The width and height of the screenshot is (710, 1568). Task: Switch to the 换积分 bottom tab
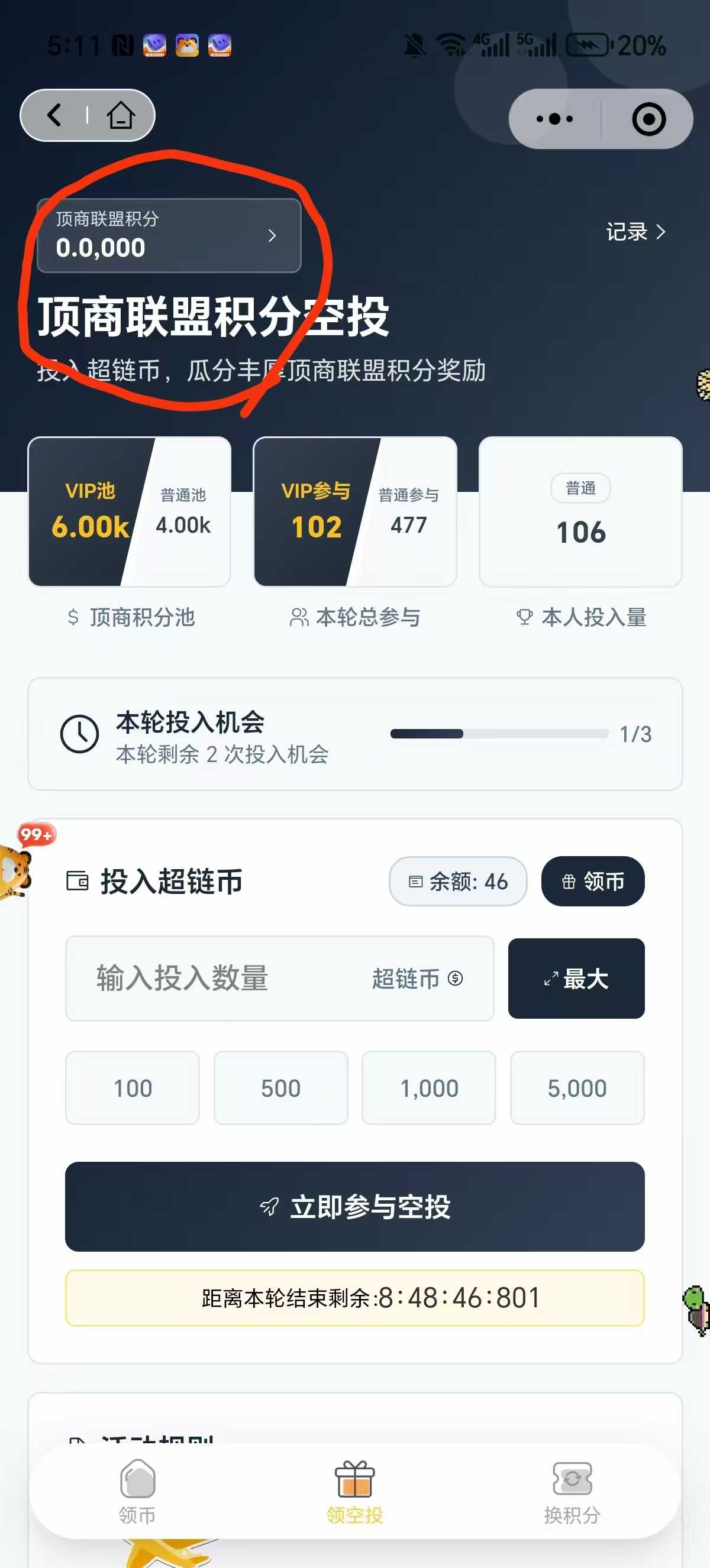coord(572,1491)
